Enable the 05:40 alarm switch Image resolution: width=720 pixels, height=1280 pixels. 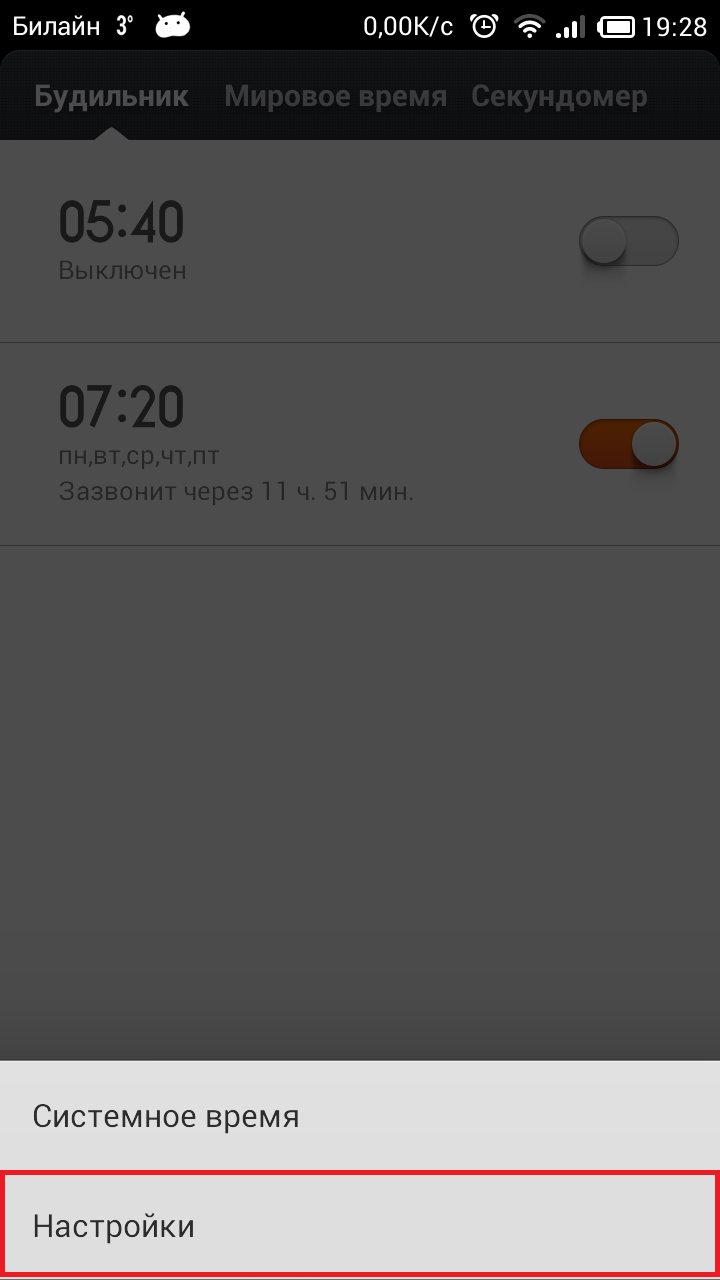point(629,241)
